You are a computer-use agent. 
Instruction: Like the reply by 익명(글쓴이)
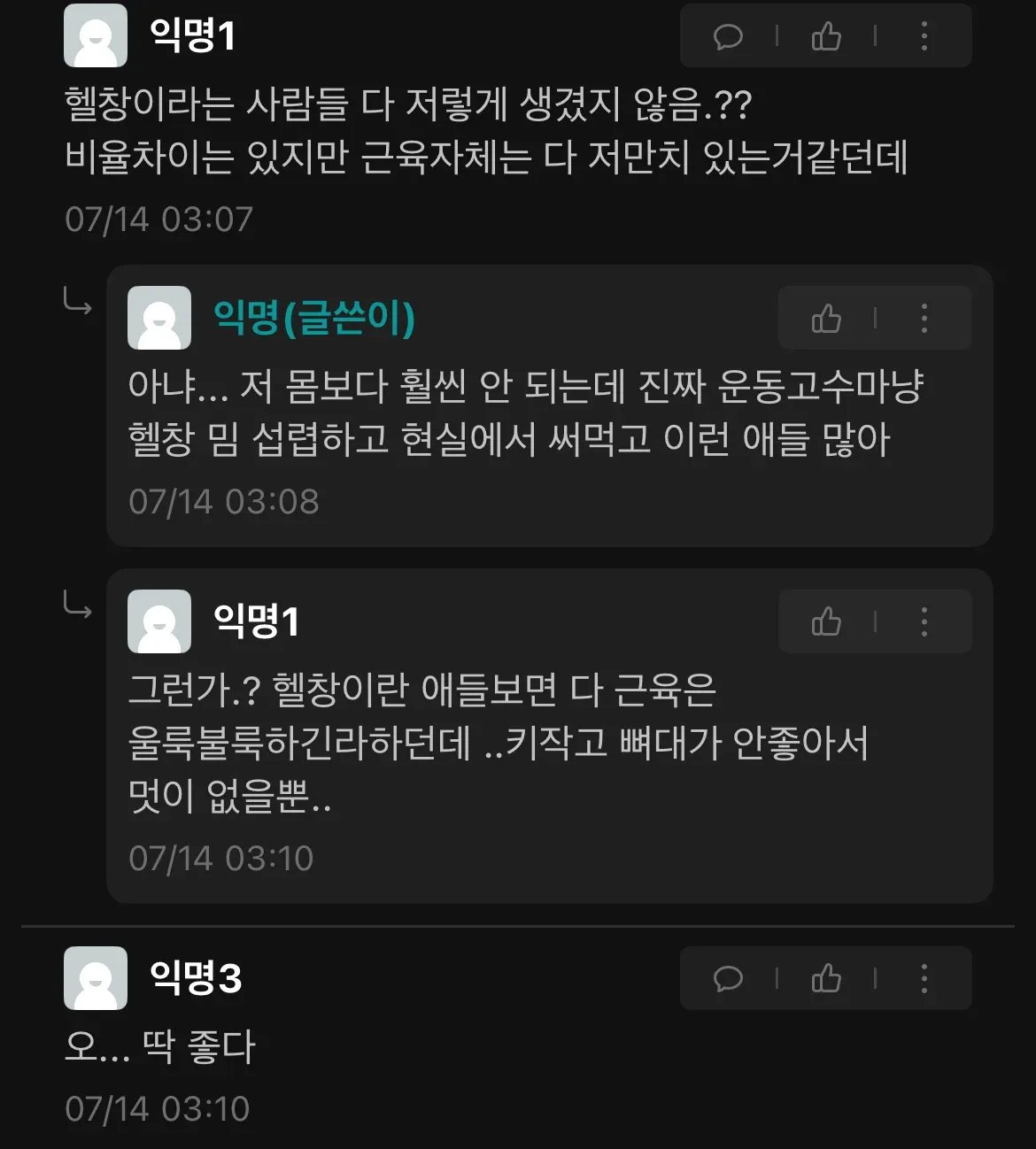click(825, 318)
